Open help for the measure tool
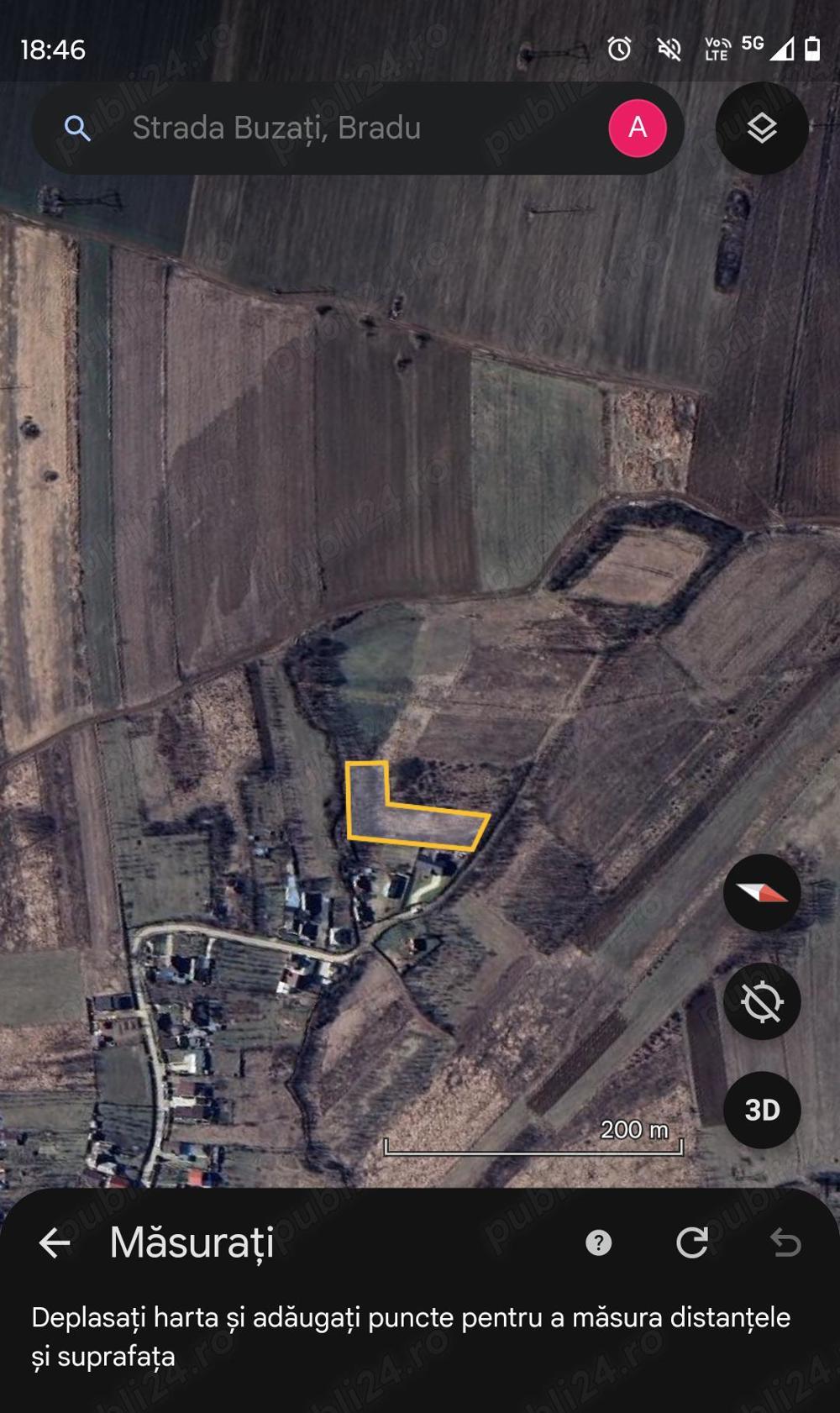The height and width of the screenshot is (1413, 840). tap(598, 1242)
